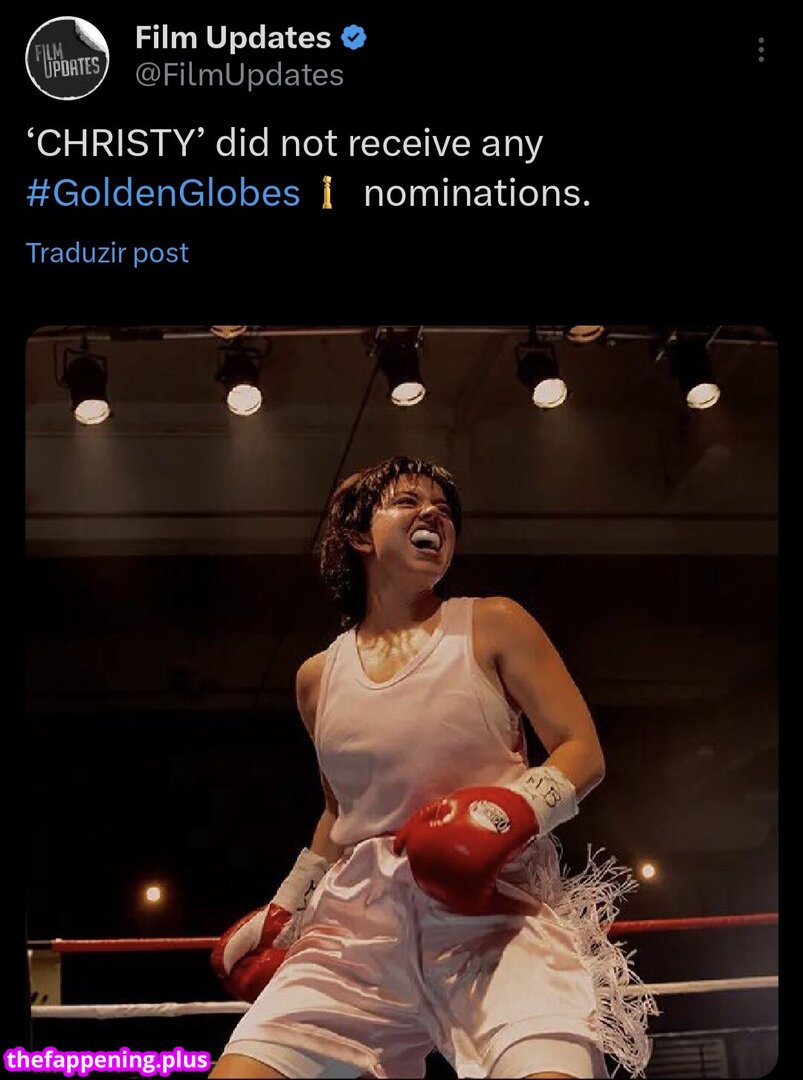803x1080 pixels.
Task: Tap Traduzir post to translate
Action: pyautogui.click(x=107, y=253)
